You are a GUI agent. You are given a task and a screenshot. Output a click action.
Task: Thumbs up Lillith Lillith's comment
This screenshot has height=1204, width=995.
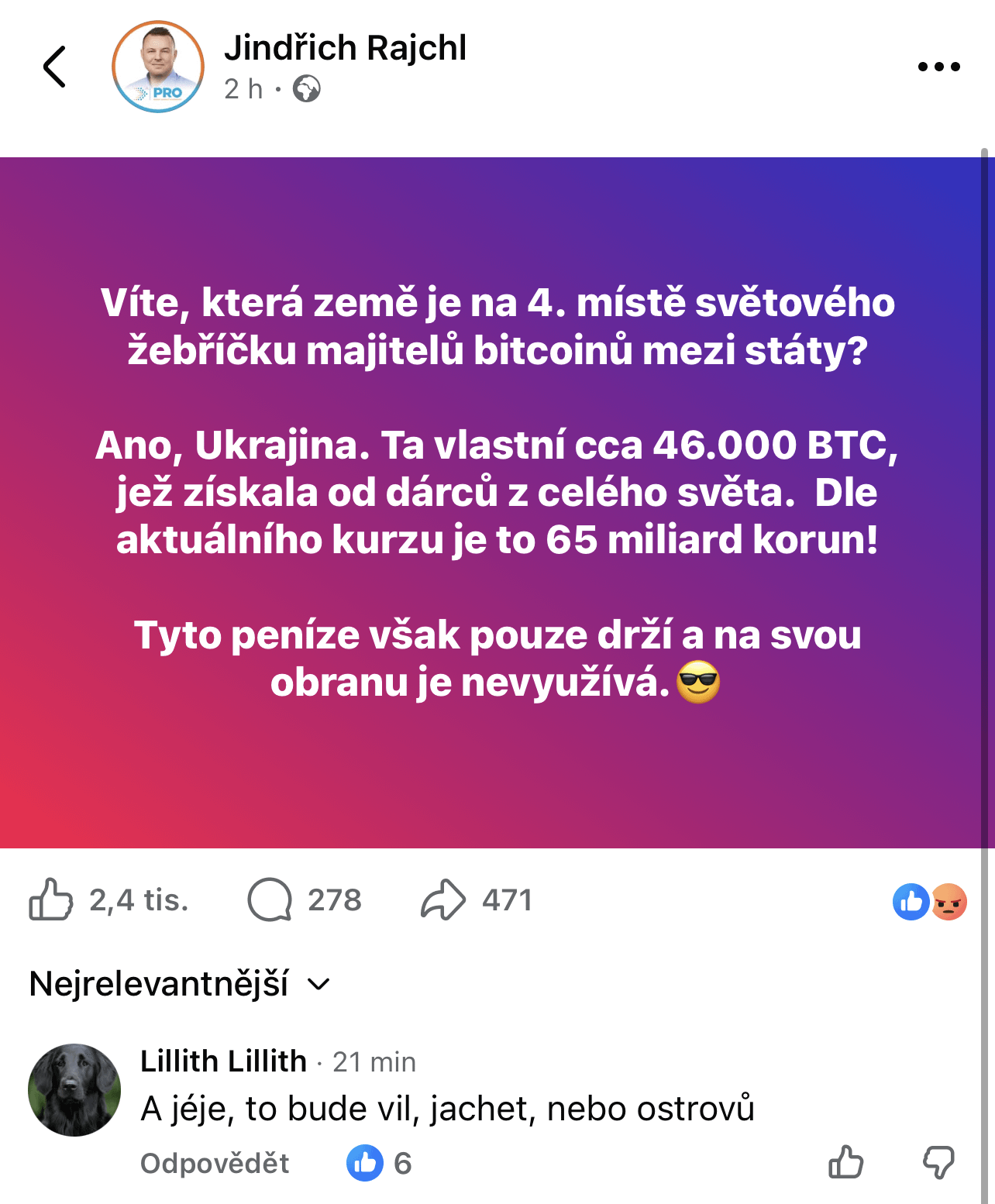[845, 1163]
